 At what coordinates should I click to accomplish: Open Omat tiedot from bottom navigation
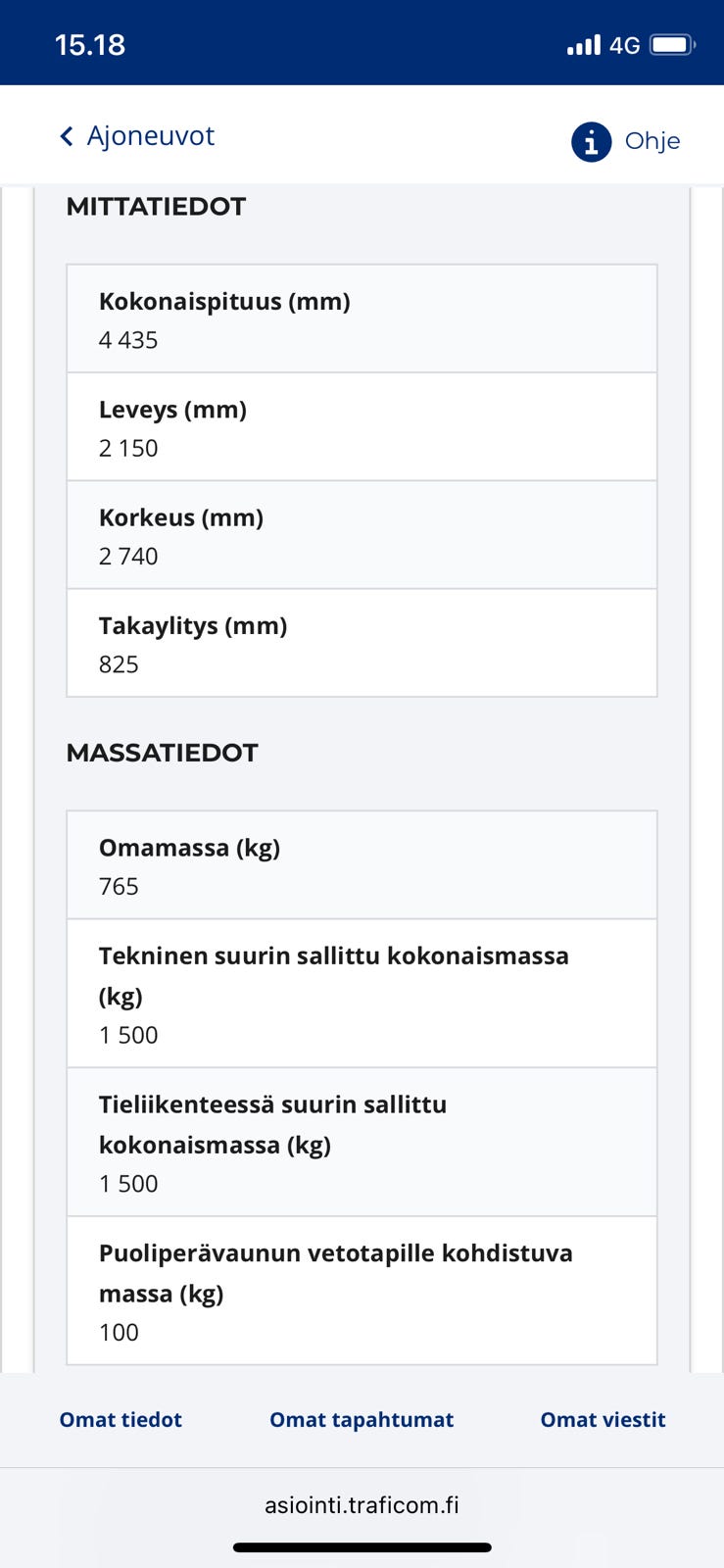[x=120, y=1419]
